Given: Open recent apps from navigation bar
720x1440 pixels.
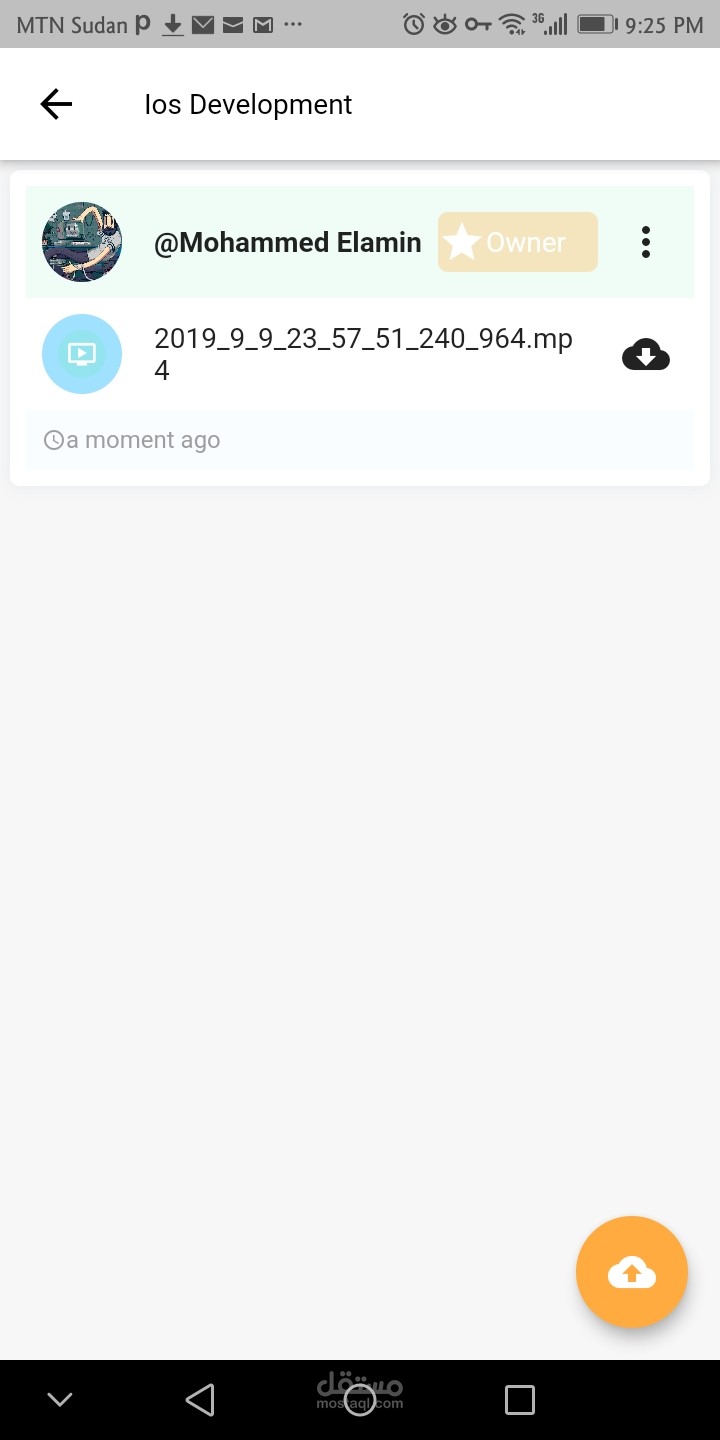Looking at the screenshot, I should click(x=519, y=1399).
